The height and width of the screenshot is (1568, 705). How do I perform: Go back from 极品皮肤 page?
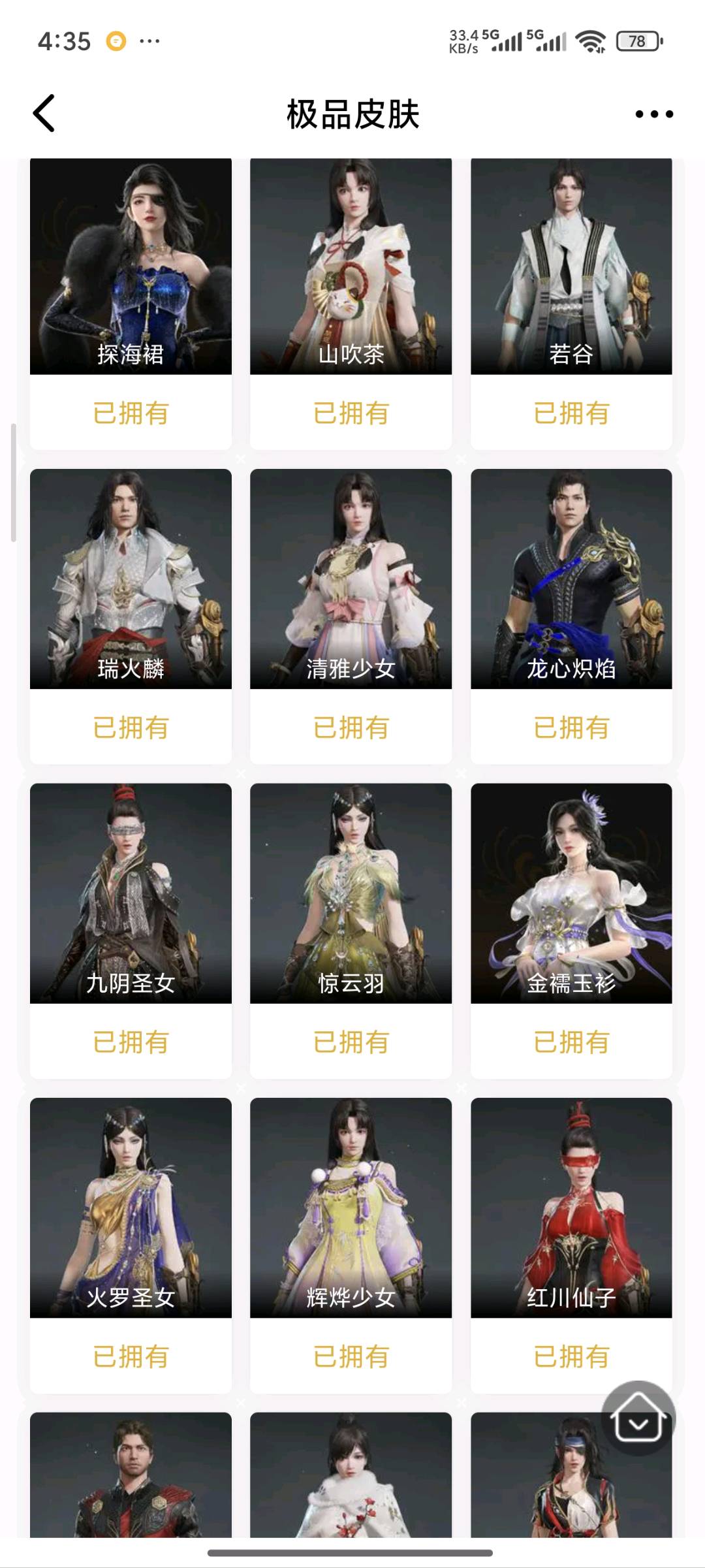[44, 114]
